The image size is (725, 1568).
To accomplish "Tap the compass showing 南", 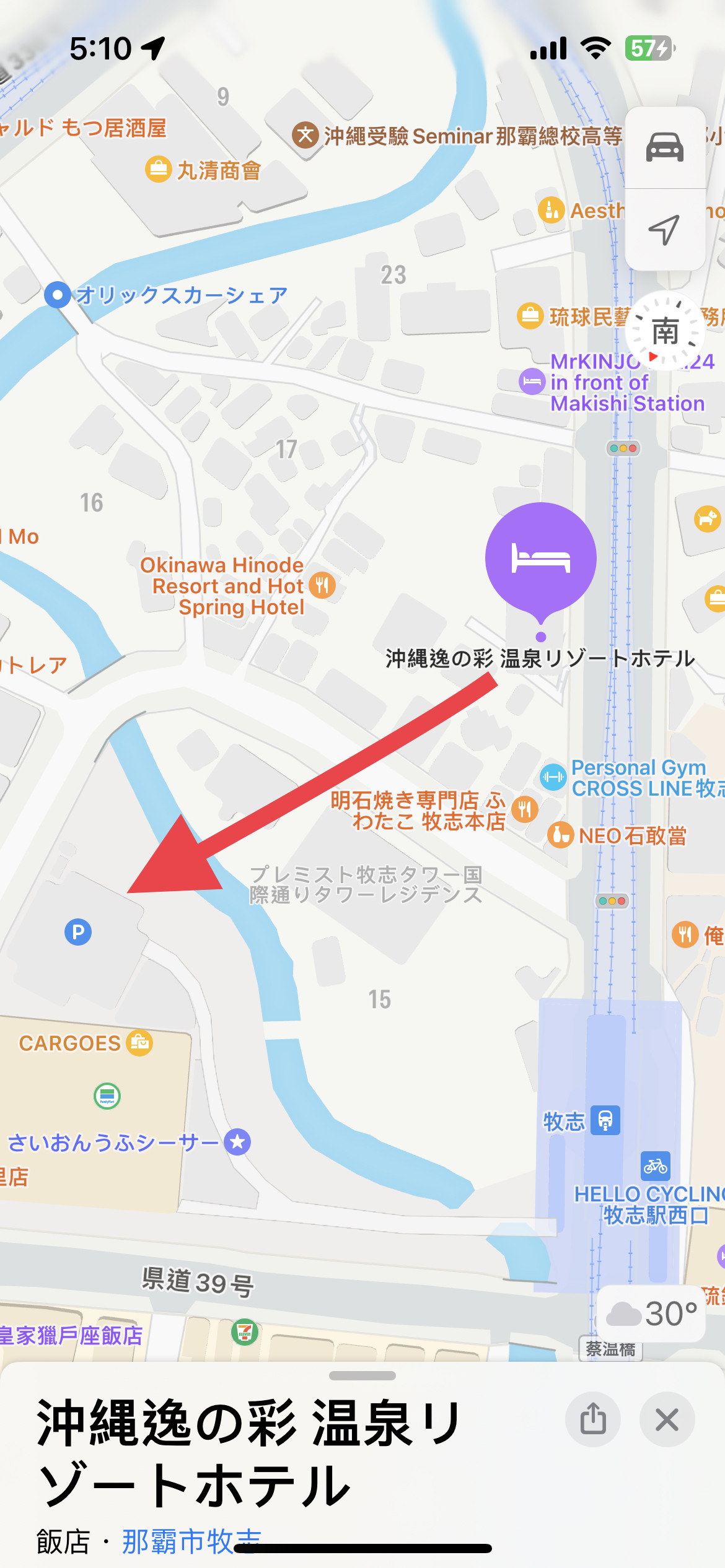I will [665, 331].
